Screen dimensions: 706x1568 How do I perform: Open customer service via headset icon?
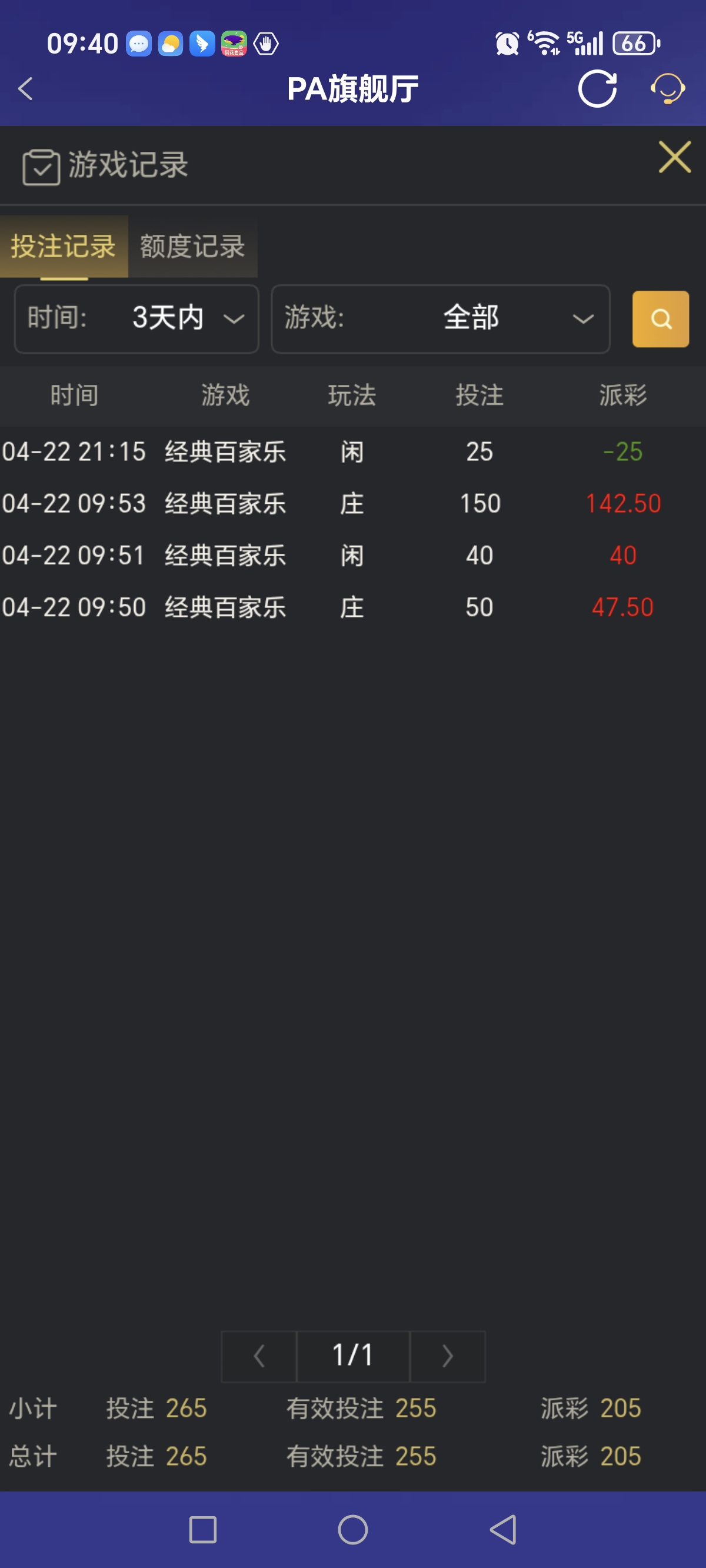[x=667, y=89]
